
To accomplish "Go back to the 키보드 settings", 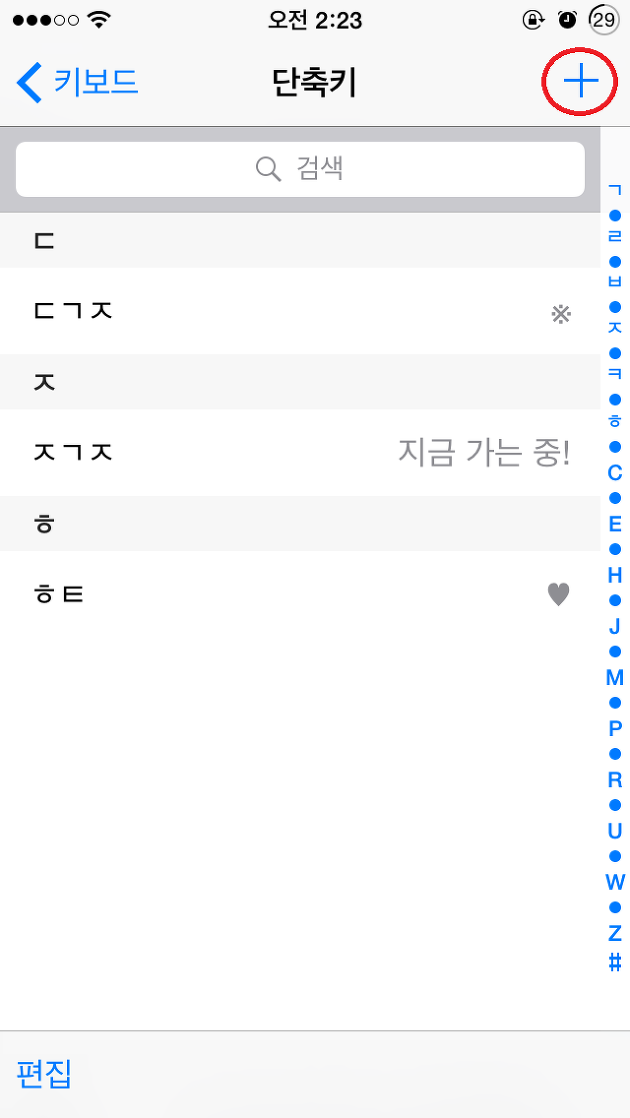I will [77, 83].
